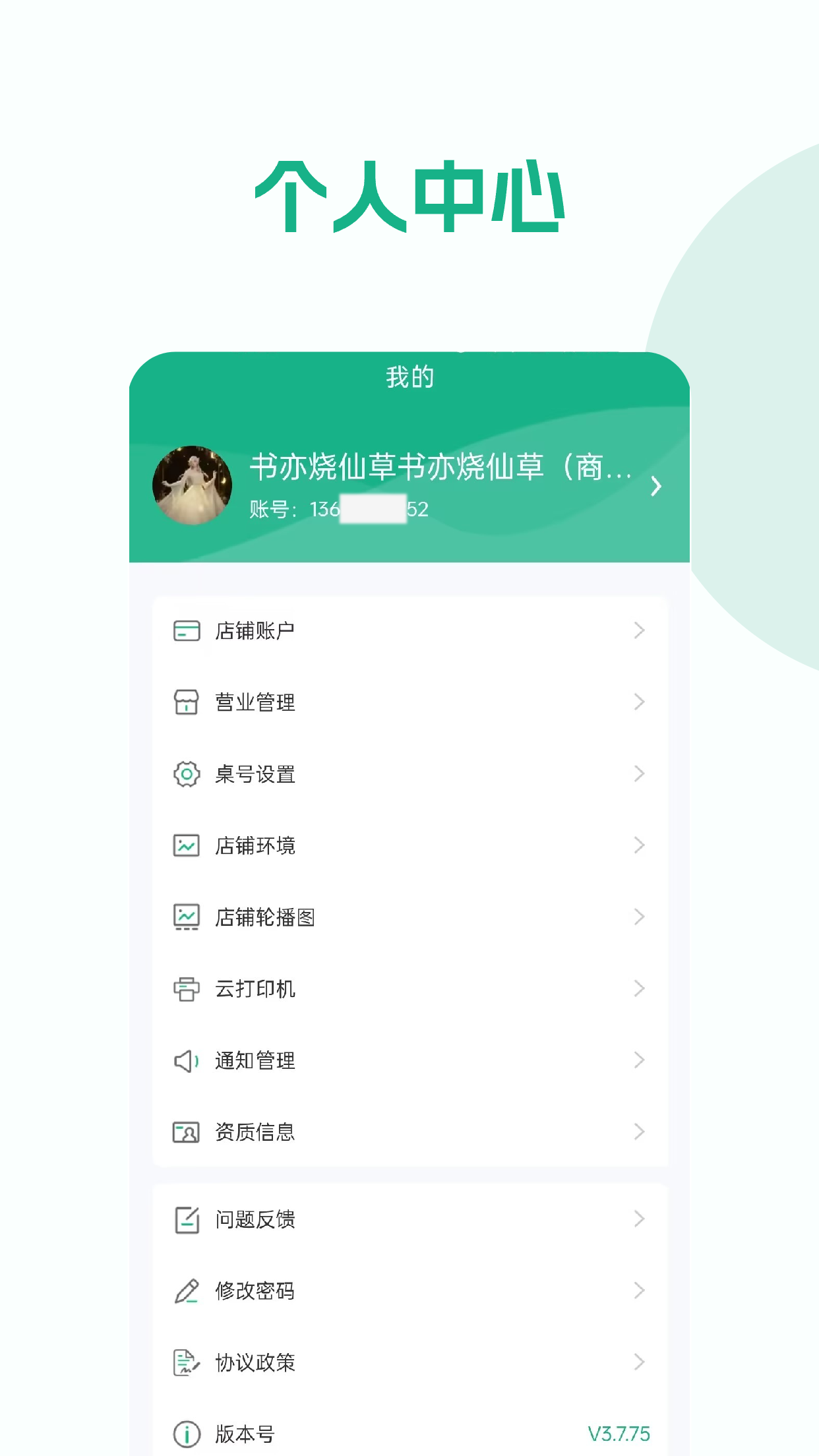Select the 修改密码 pencil icon
This screenshot has height=1456, width=819.
(x=185, y=1290)
